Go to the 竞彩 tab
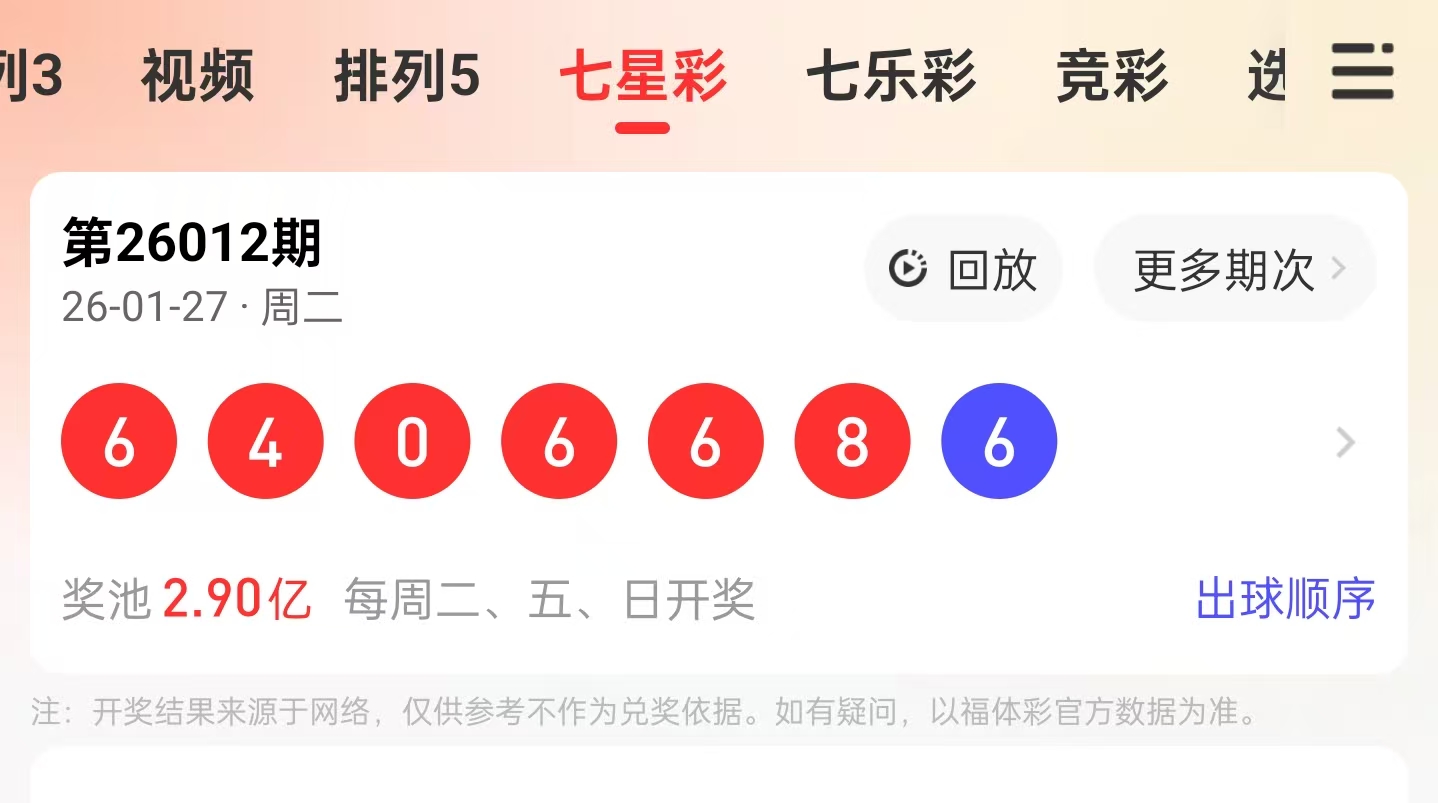Viewport: 1438px width, 803px height. pyautogui.click(x=1111, y=77)
